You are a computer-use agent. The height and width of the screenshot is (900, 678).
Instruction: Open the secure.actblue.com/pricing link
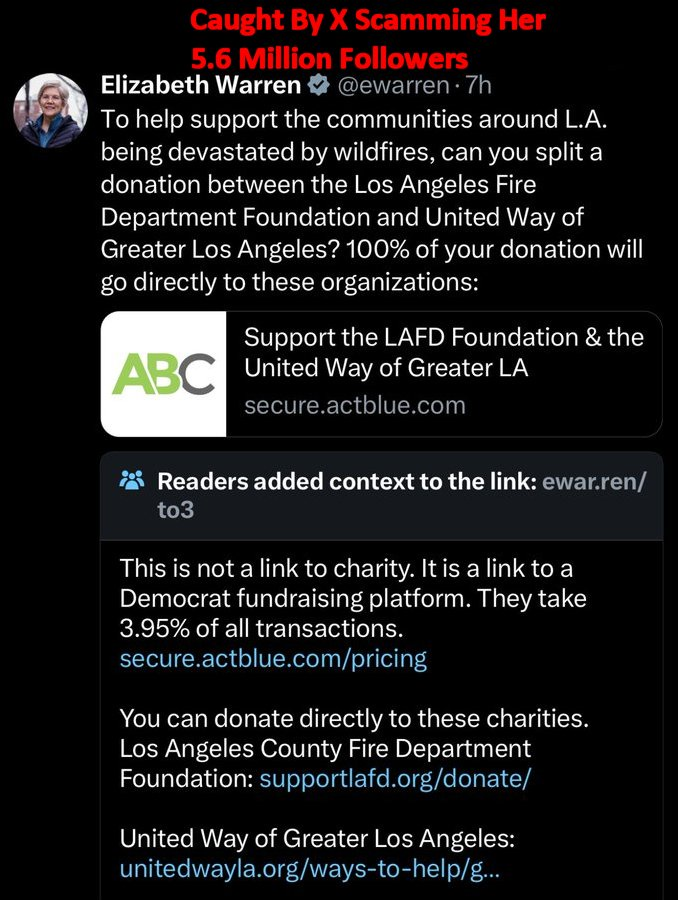[x=273, y=658]
